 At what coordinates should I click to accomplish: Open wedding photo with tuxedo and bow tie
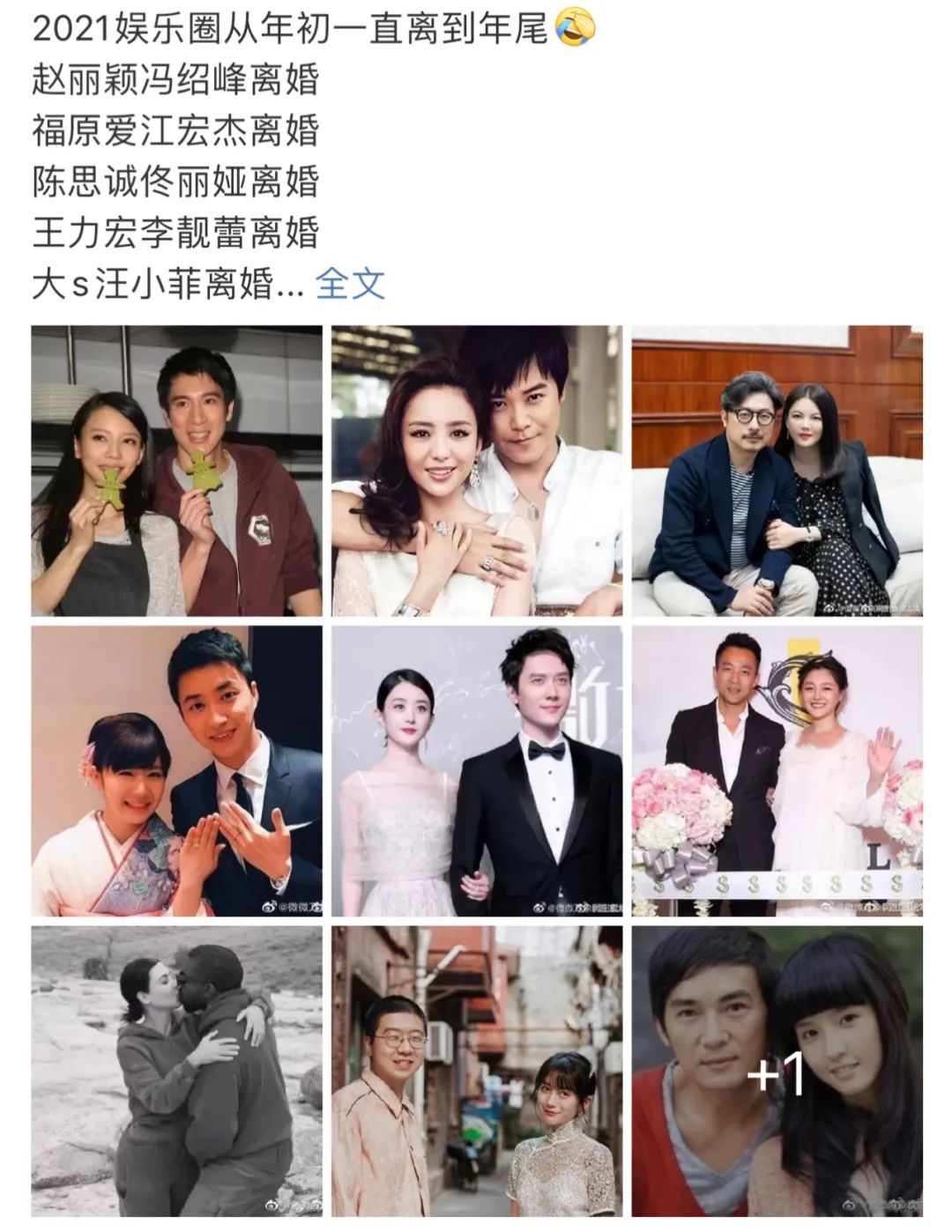[477, 770]
